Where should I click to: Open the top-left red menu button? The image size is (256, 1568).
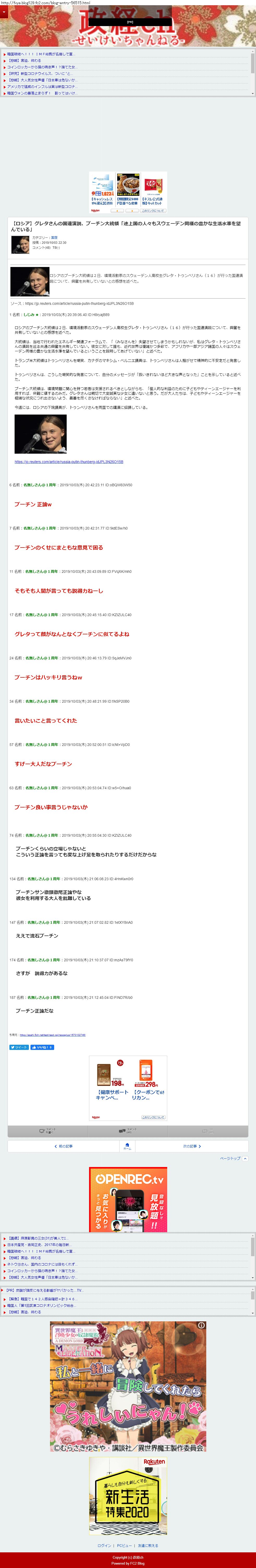click(4, 11)
